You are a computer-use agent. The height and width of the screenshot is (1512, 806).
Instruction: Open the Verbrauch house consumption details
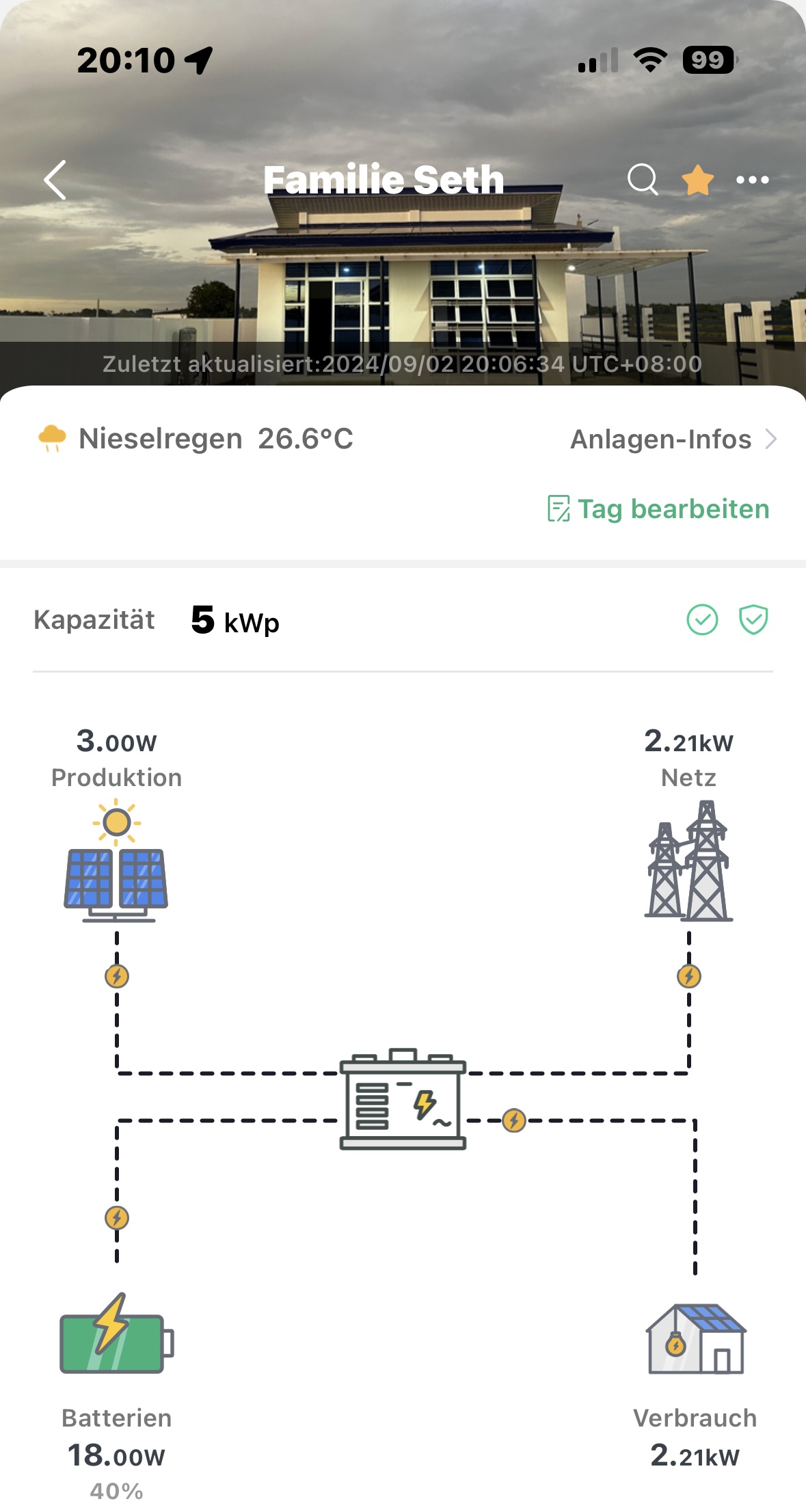tap(696, 1338)
